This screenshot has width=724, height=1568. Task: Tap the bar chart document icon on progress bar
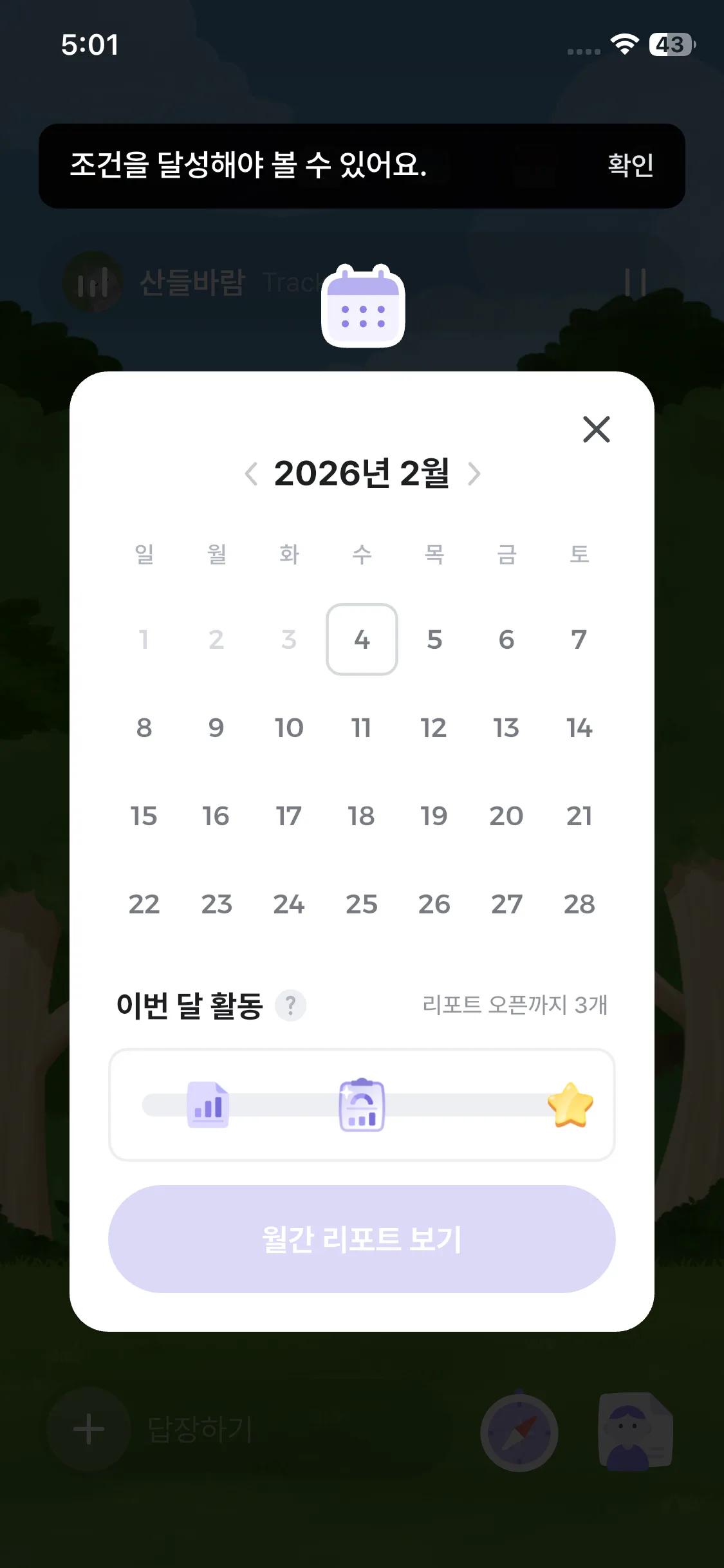point(208,1105)
